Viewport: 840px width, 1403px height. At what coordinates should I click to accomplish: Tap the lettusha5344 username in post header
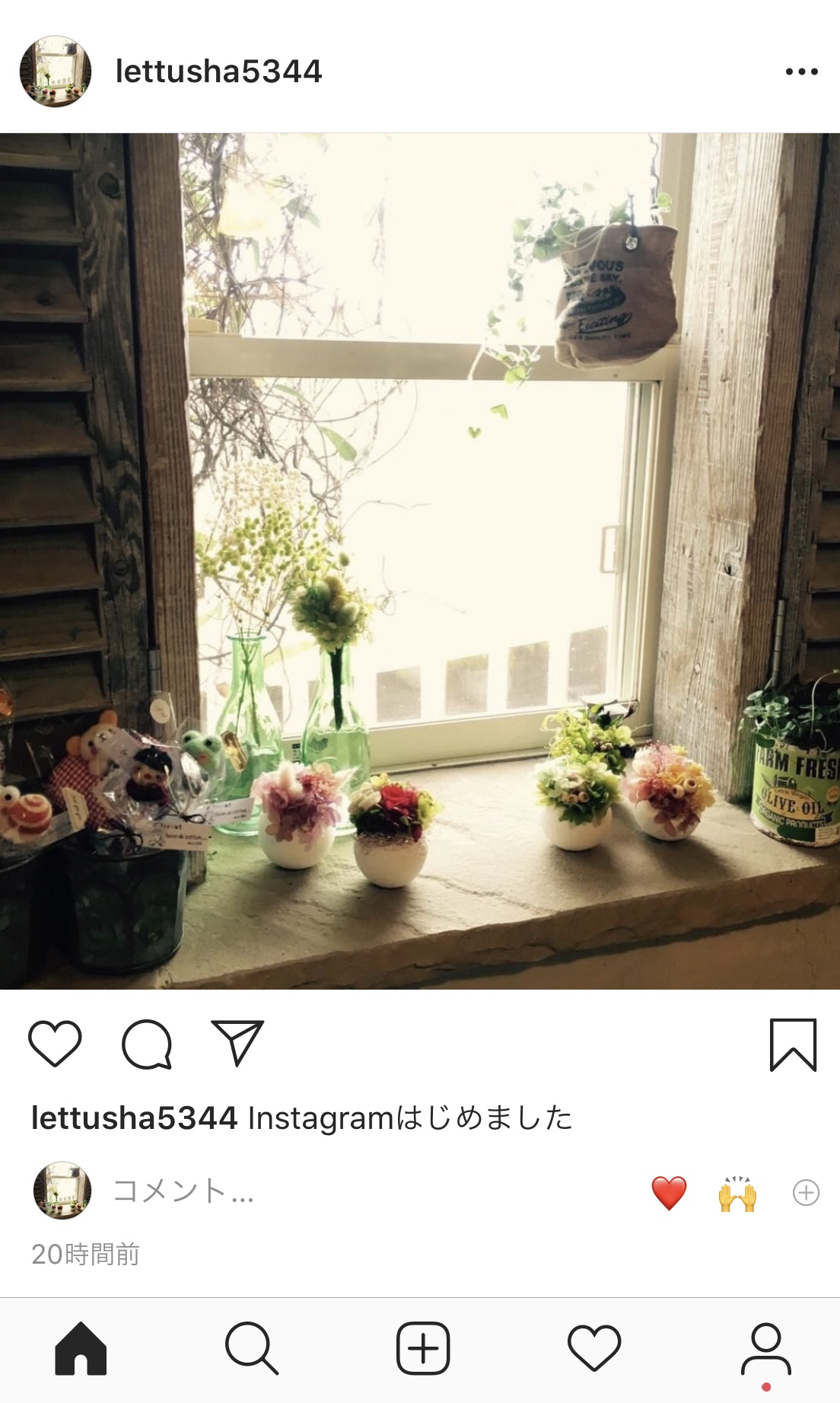coord(218,72)
